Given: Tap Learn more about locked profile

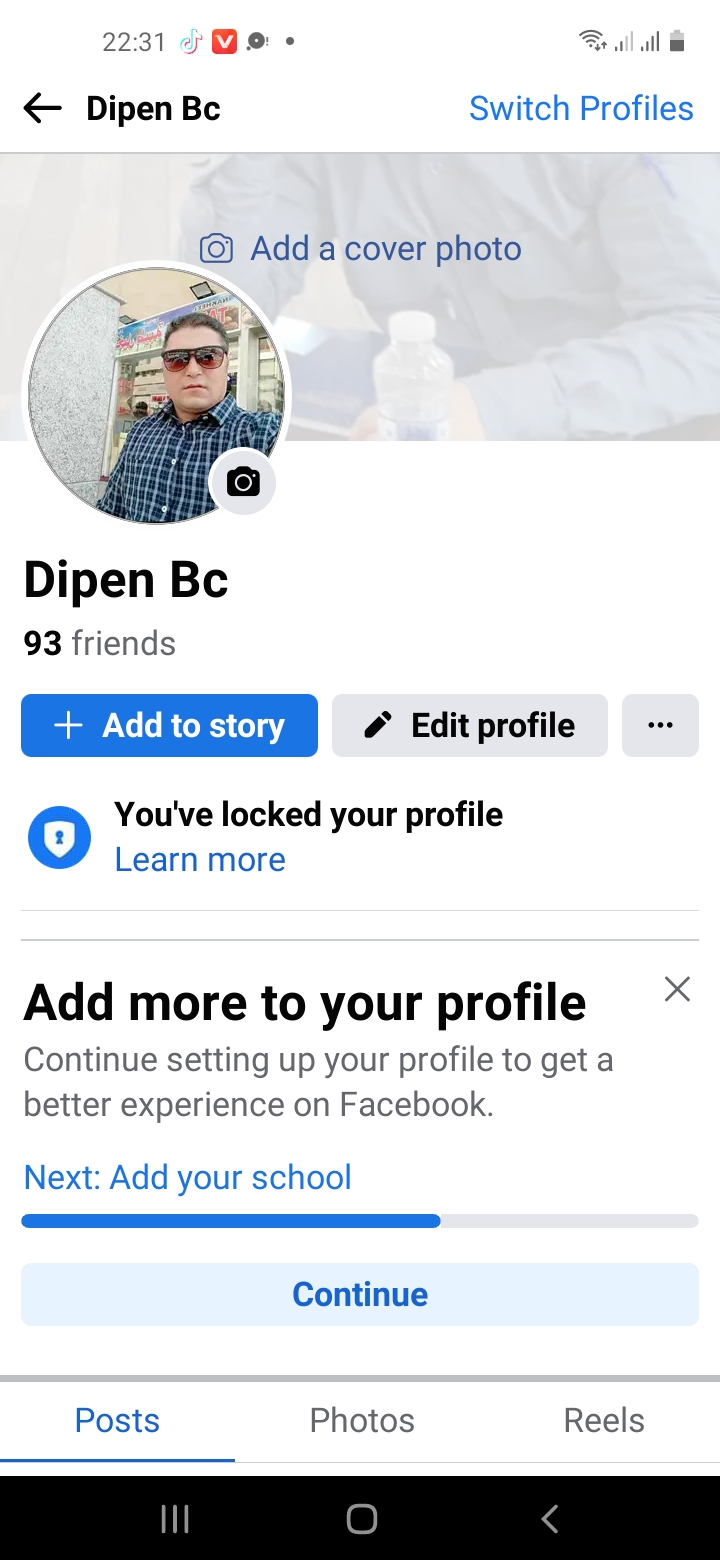Looking at the screenshot, I should (200, 860).
